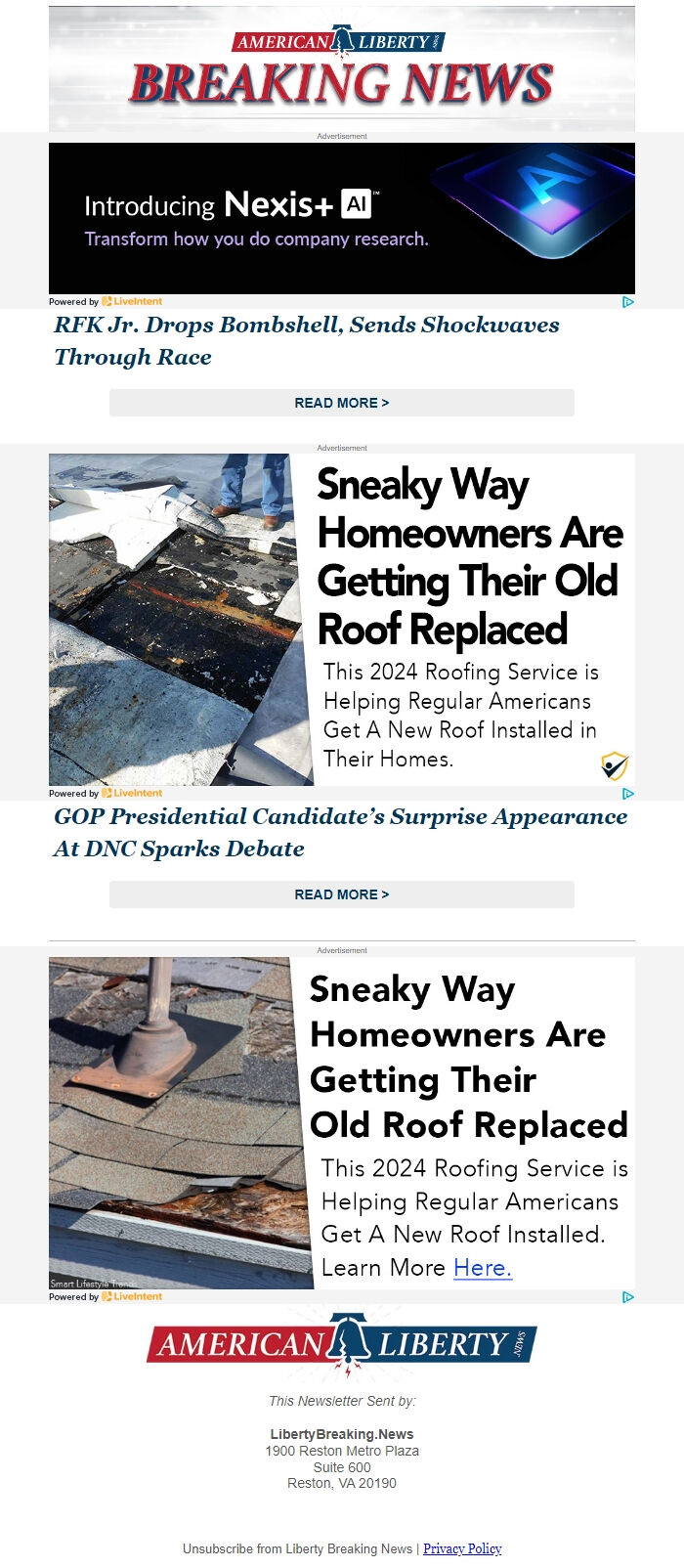
Task: Tap the 'Here.' link in the shingle roofing ad
Action: 483,1268
